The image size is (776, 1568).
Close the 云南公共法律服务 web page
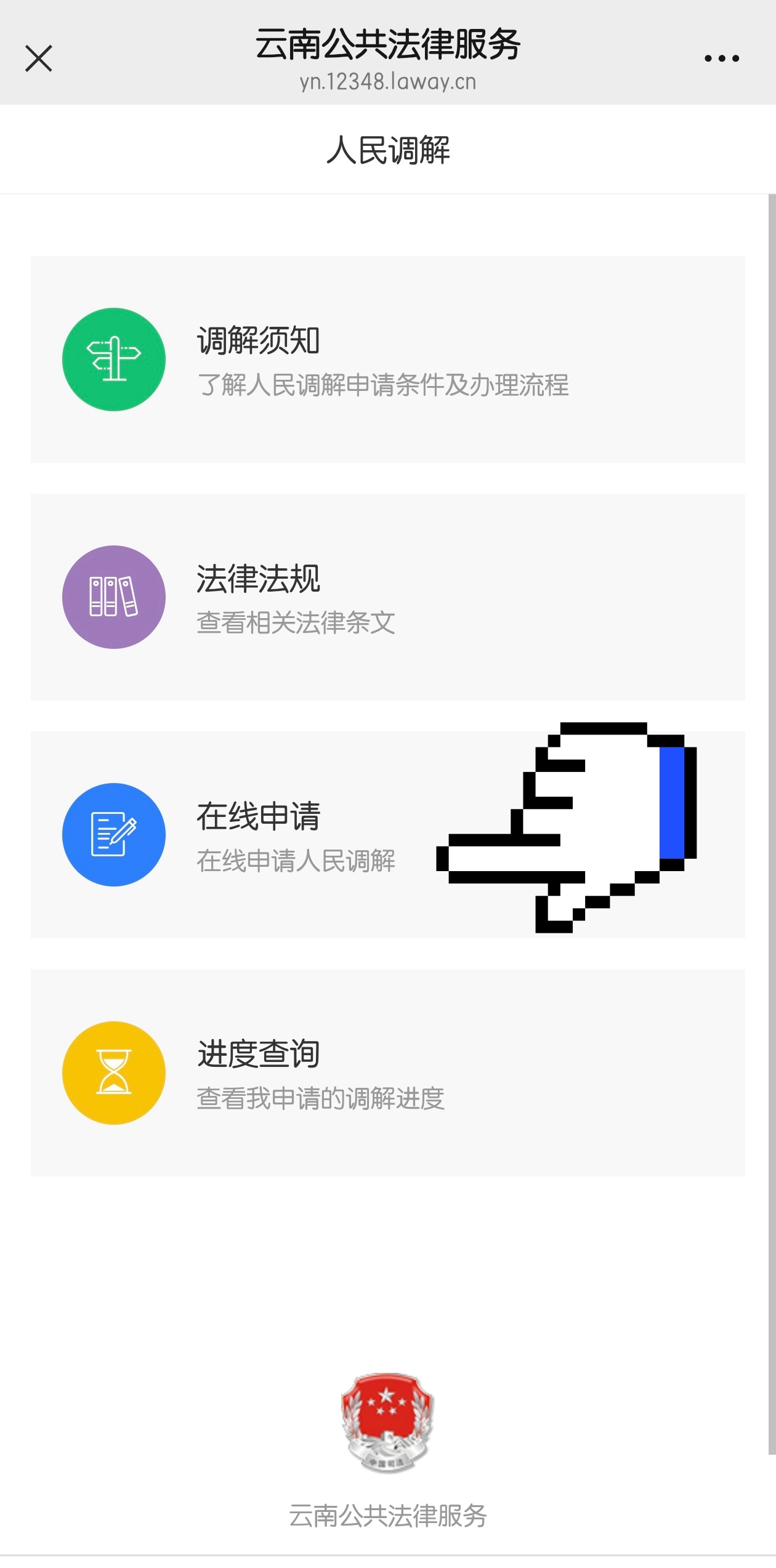38,58
